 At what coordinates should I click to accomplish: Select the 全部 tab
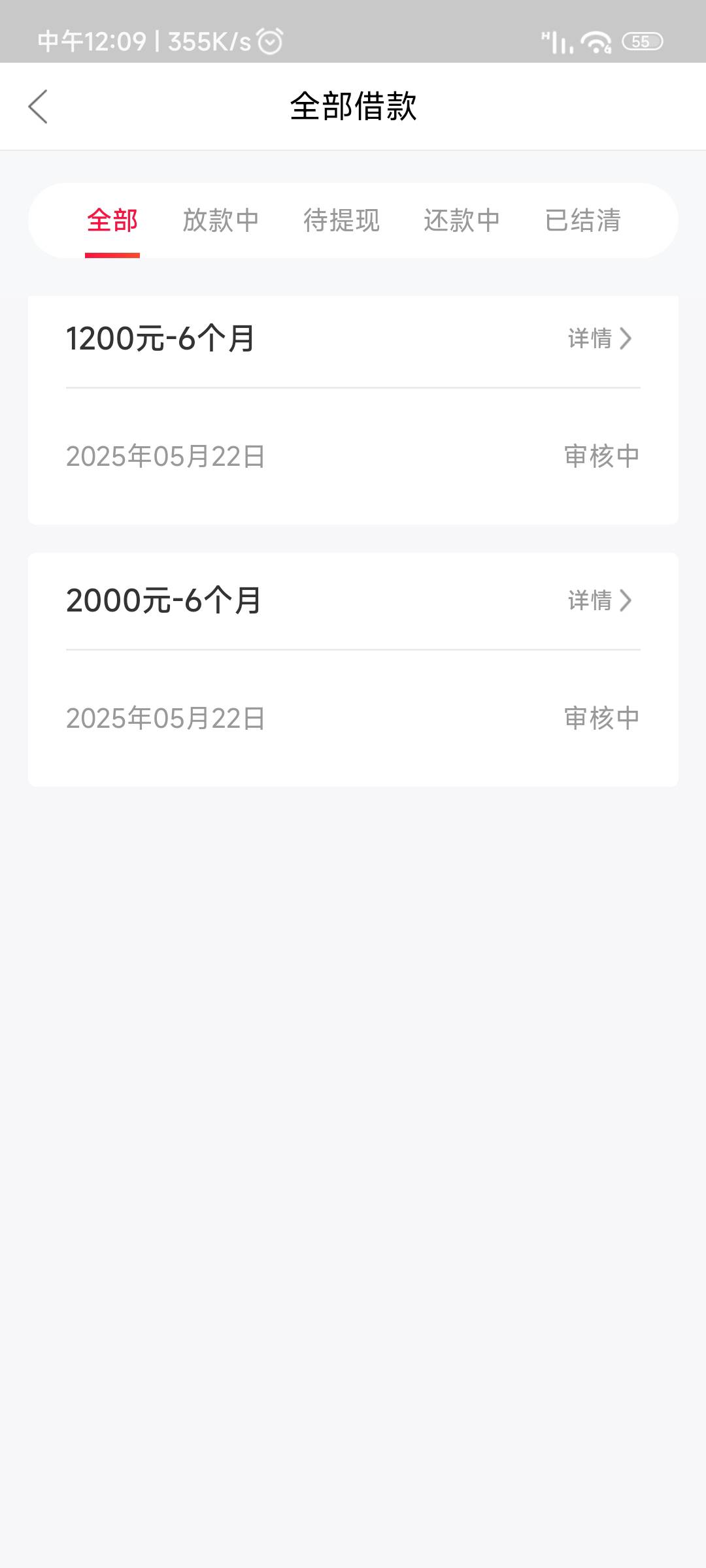pos(112,220)
